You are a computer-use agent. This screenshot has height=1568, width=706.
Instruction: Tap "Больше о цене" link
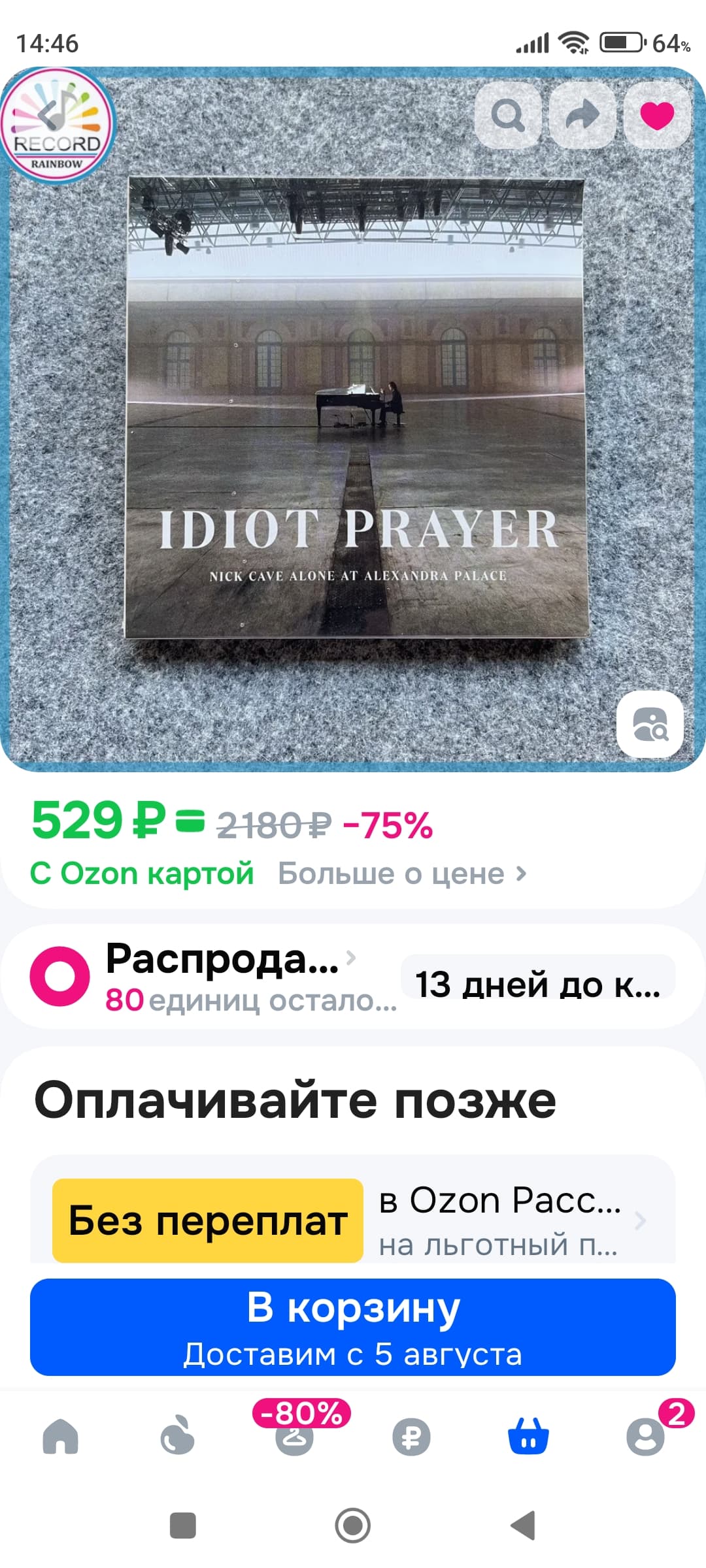pyautogui.click(x=402, y=874)
